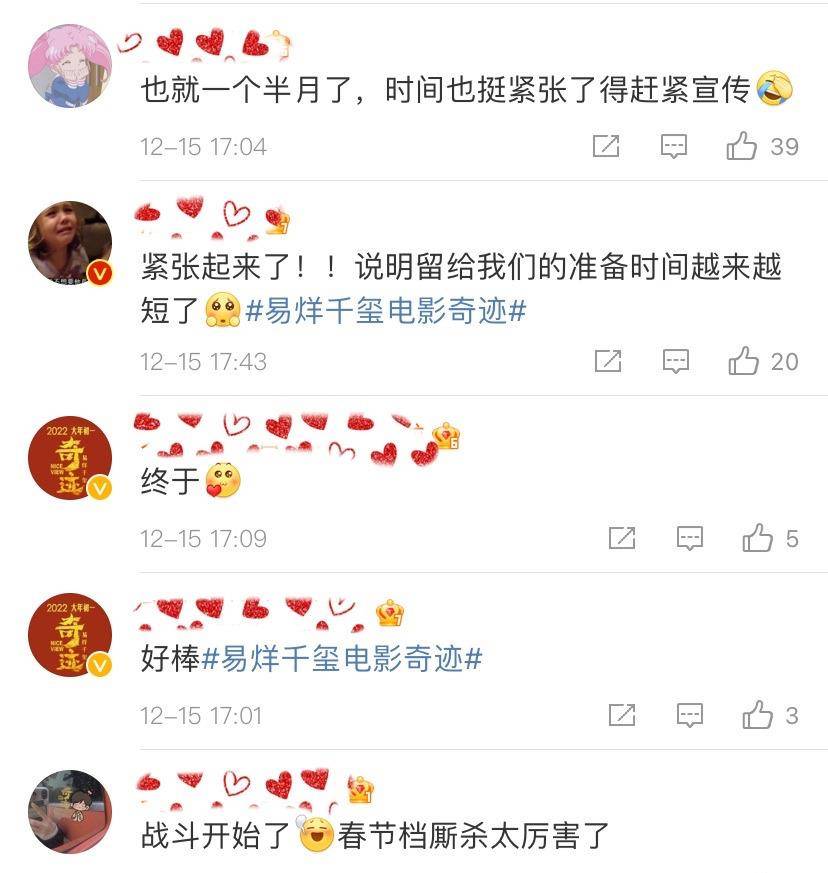This screenshot has height=873, width=828.
Task: Repost the 终于 comment
Action: (622, 539)
